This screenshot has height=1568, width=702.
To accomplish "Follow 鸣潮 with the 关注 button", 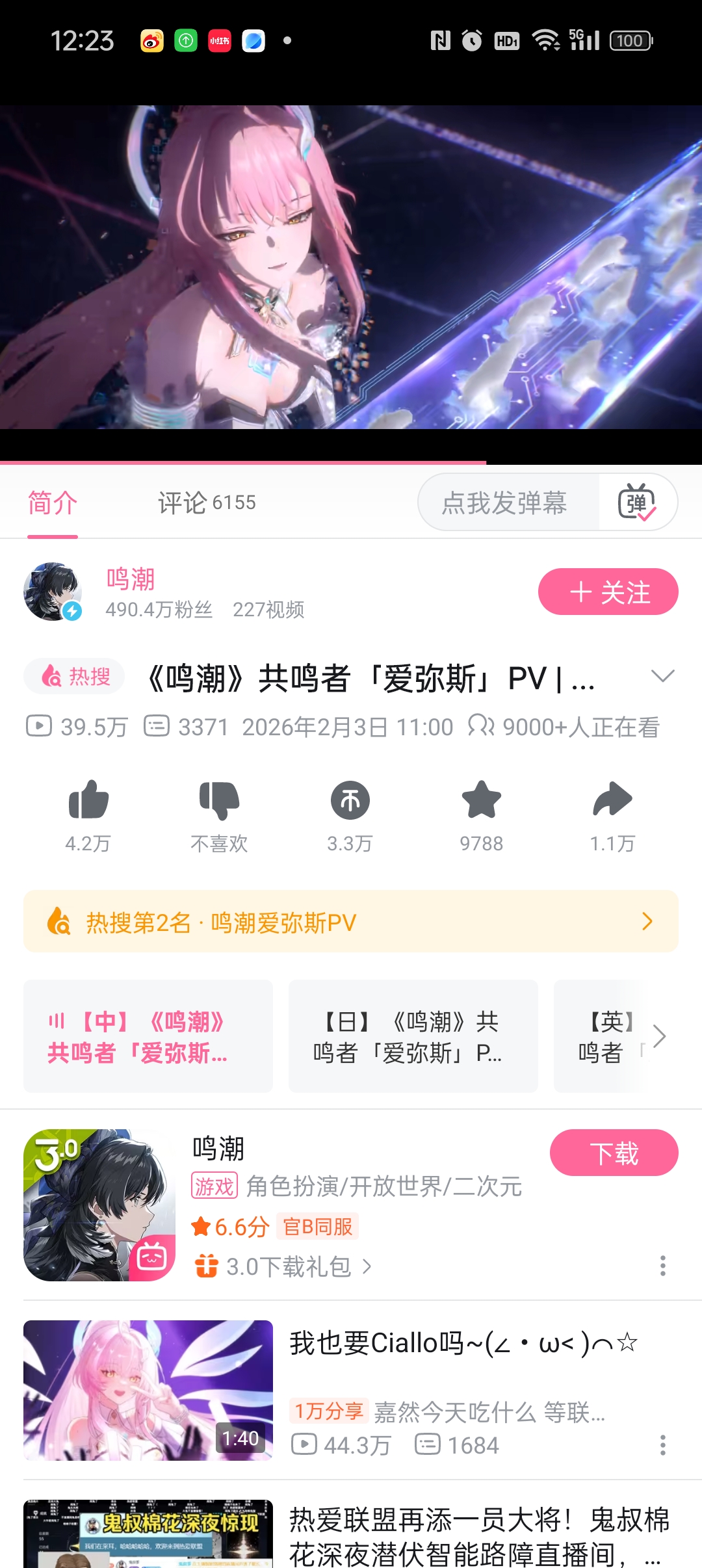I will [x=608, y=592].
